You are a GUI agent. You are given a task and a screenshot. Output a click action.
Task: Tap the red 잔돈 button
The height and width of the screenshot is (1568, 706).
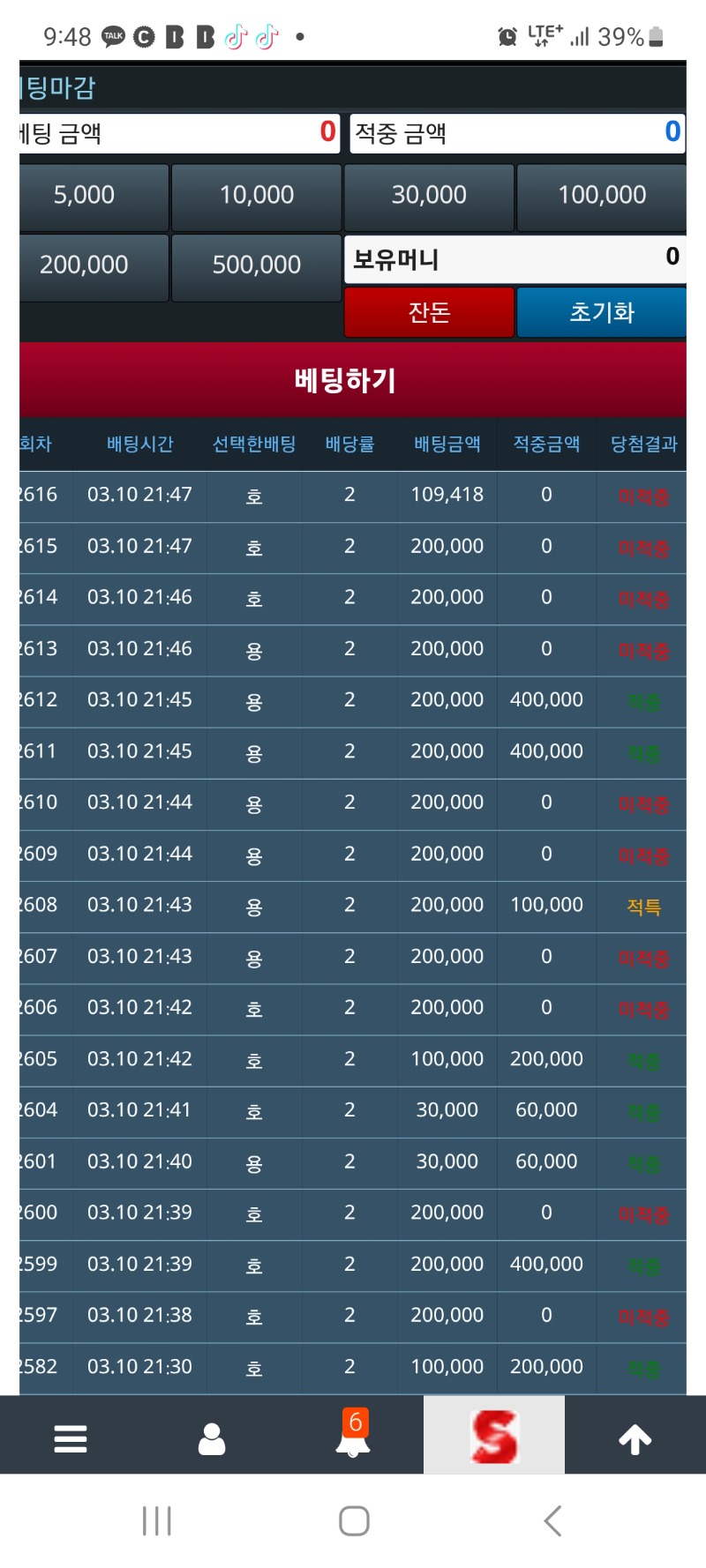[x=429, y=312]
